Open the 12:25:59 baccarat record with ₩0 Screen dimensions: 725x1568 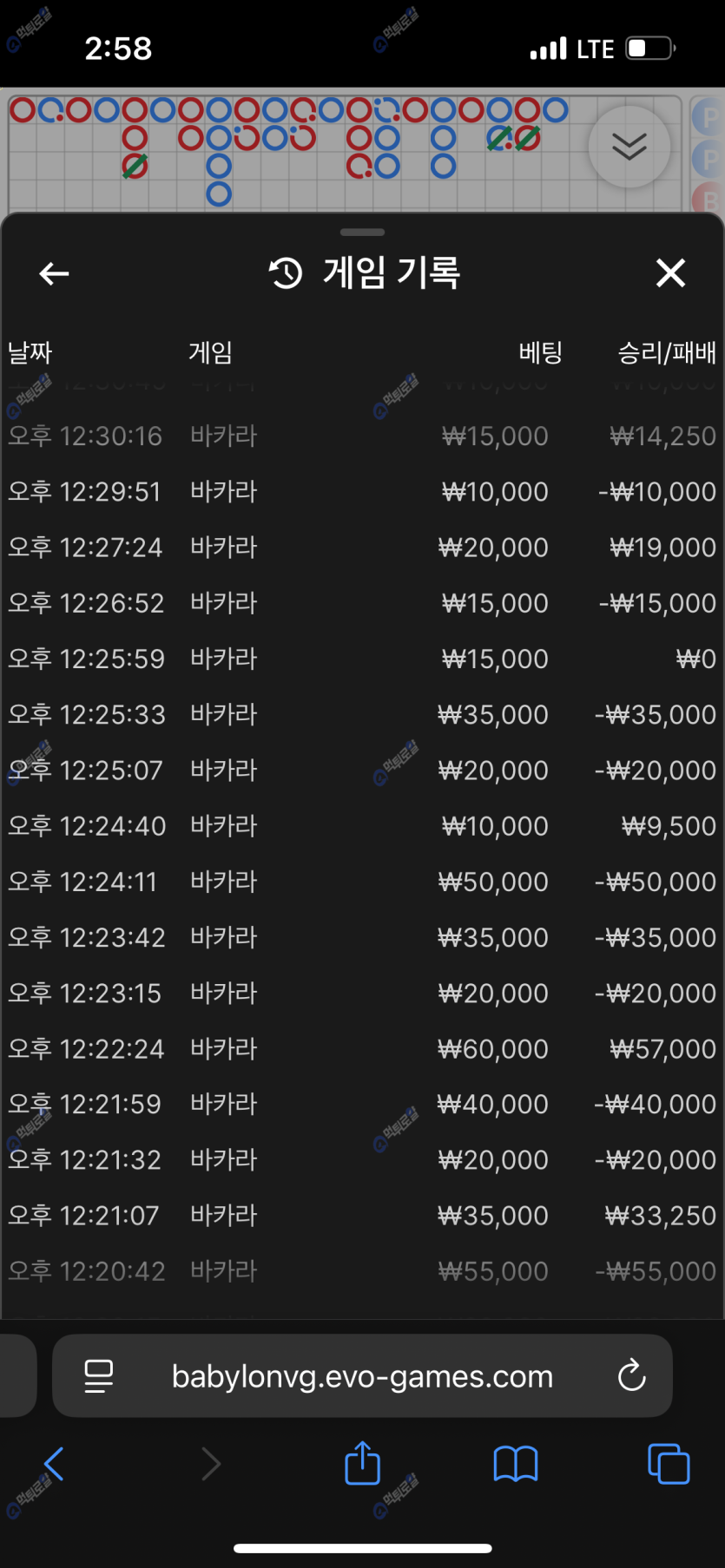(x=362, y=659)
